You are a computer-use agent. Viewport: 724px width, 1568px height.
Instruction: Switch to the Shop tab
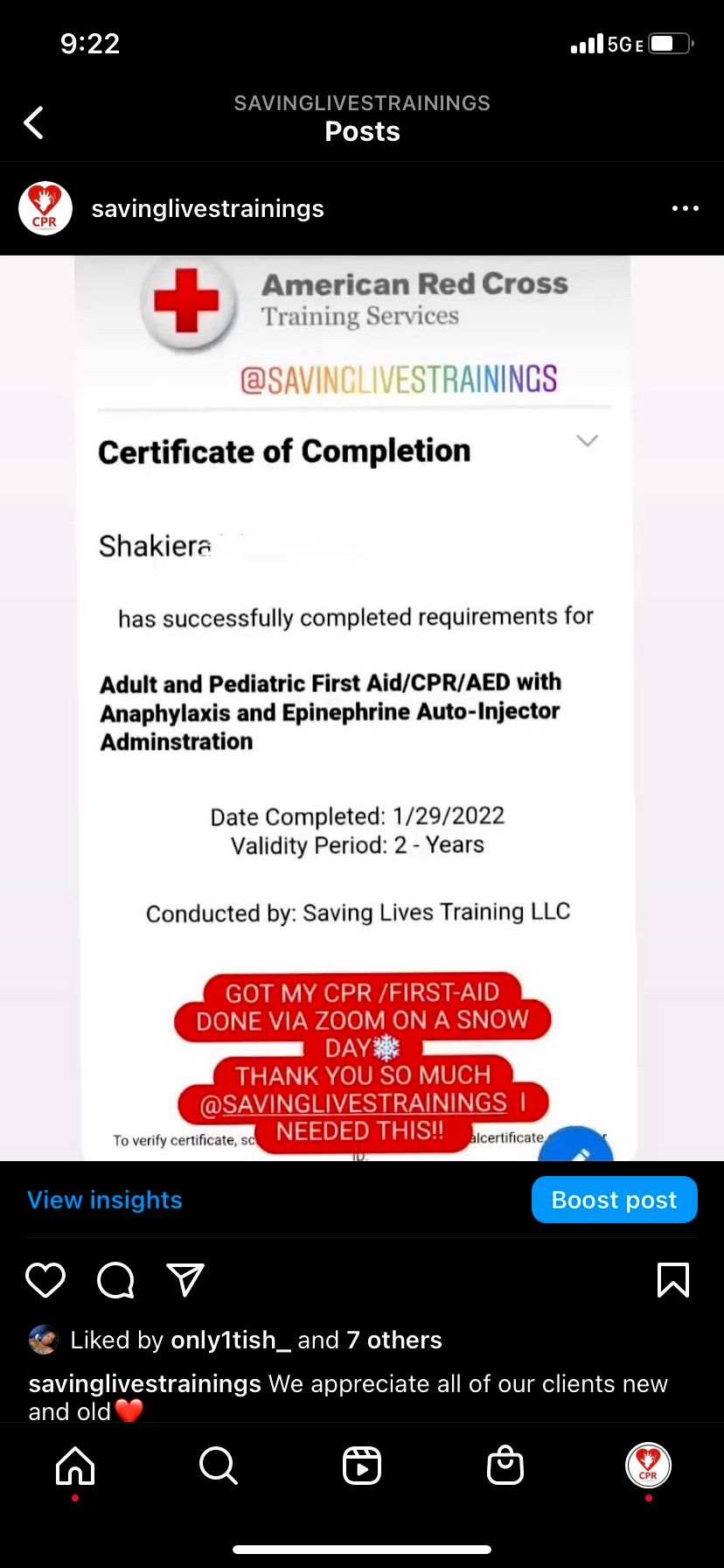[x=505, y=1466]
